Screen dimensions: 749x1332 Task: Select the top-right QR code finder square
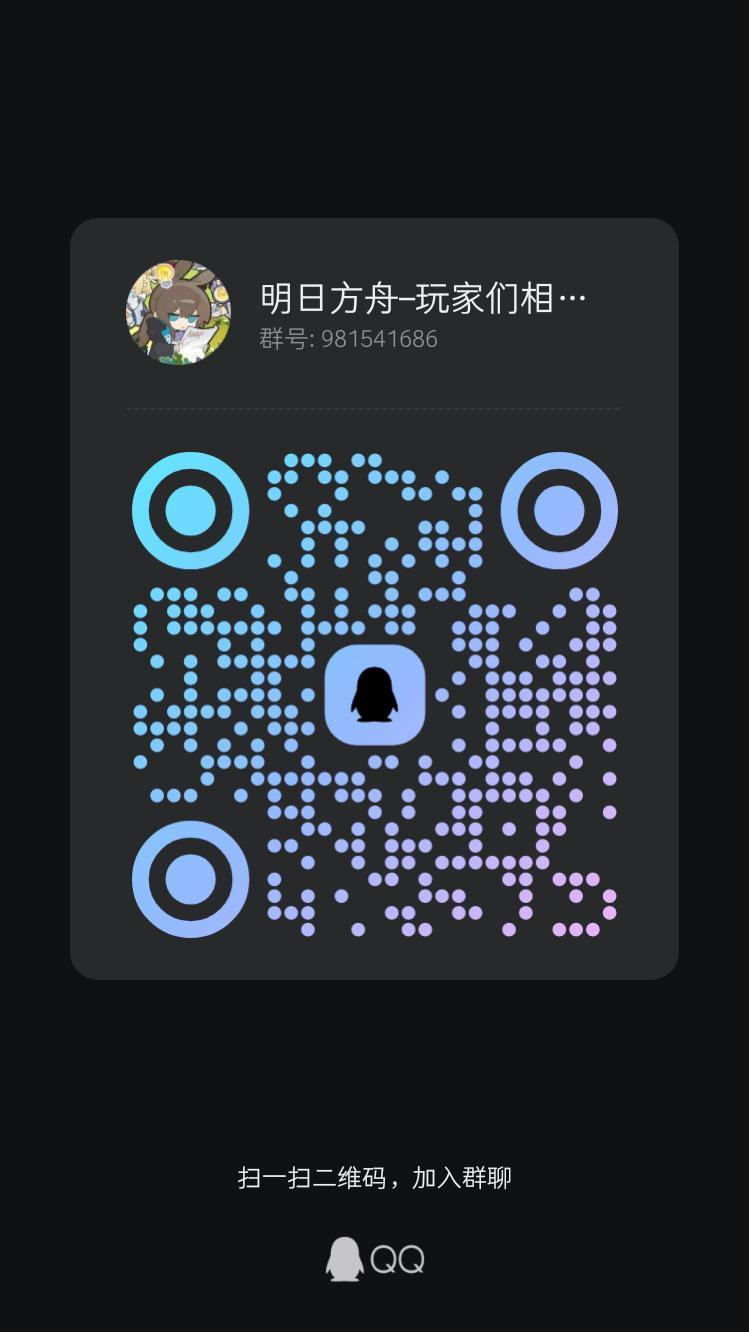(560, 509)
